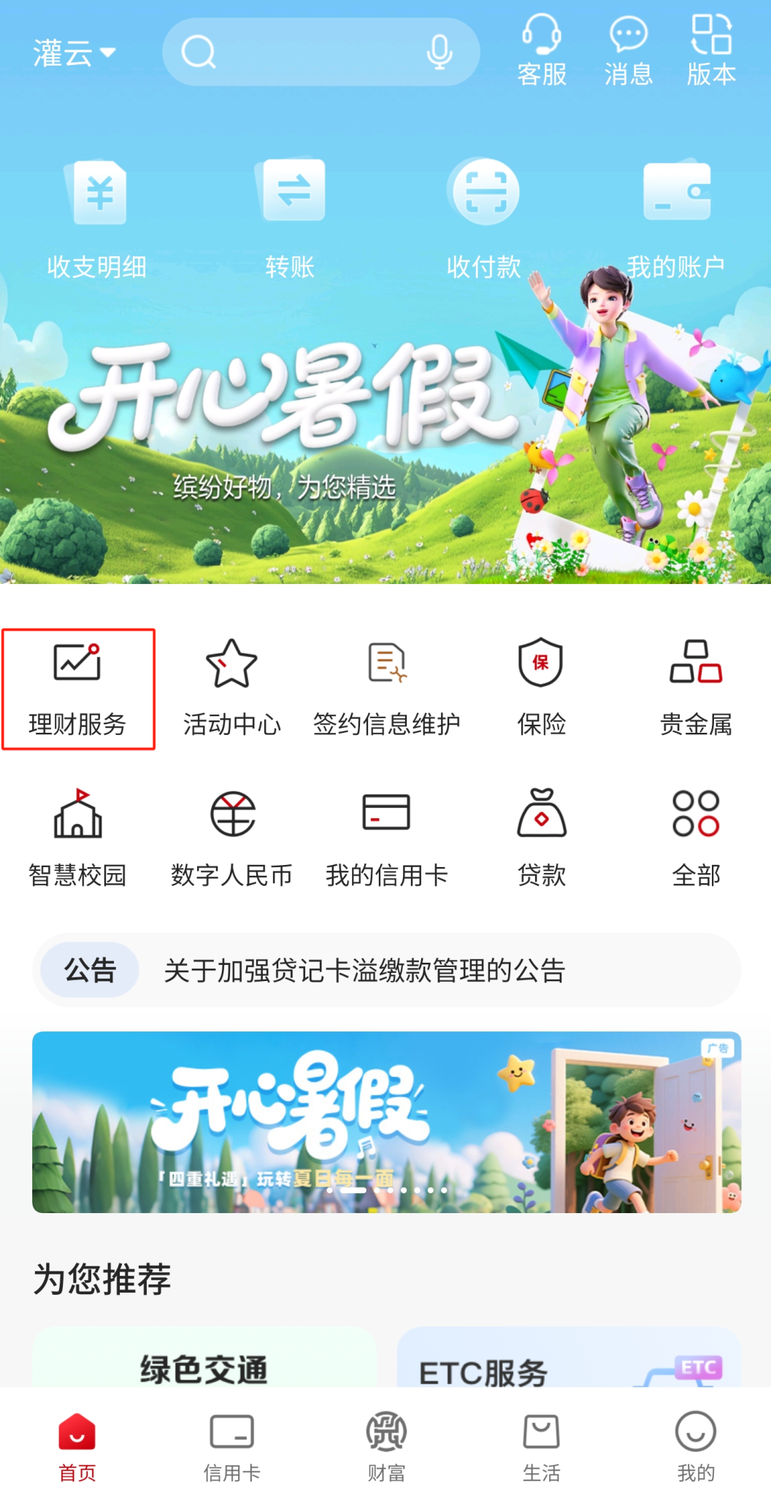The height and width of the screenshot is (1500, 771).
Task: Open 消息 messages
Action: (628, 50)
